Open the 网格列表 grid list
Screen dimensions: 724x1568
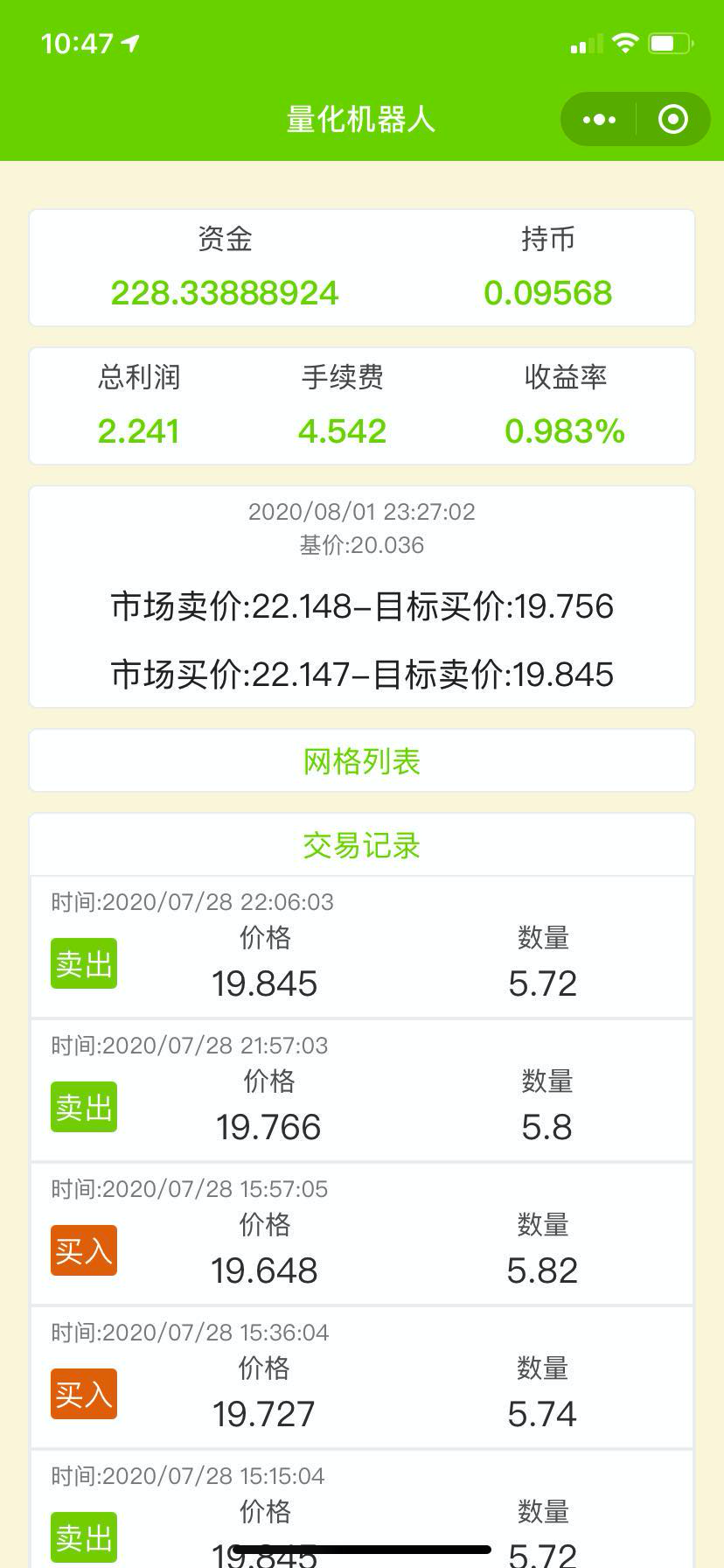coord(362,761)
